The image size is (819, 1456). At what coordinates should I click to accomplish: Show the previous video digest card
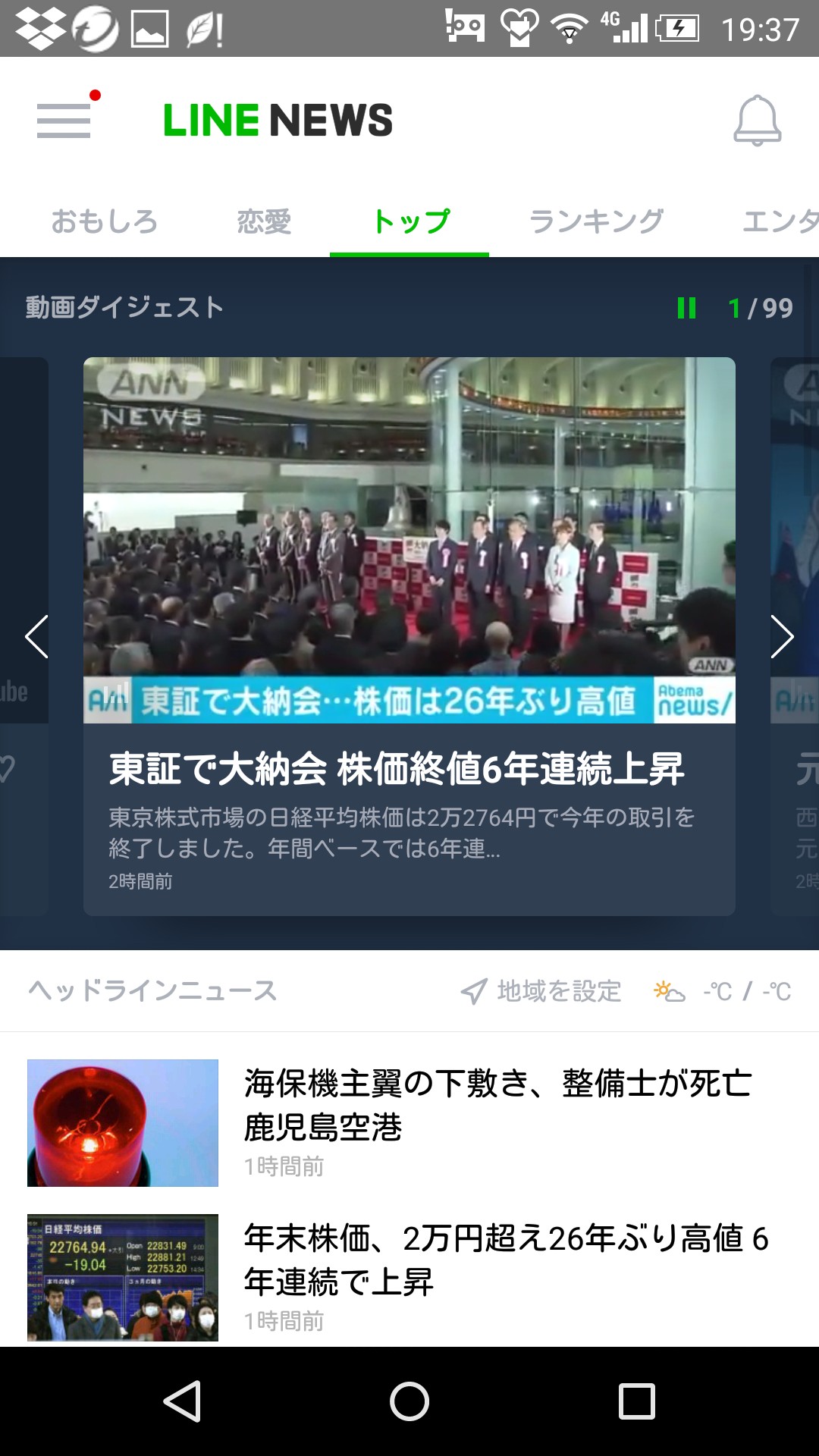[36, 636]
